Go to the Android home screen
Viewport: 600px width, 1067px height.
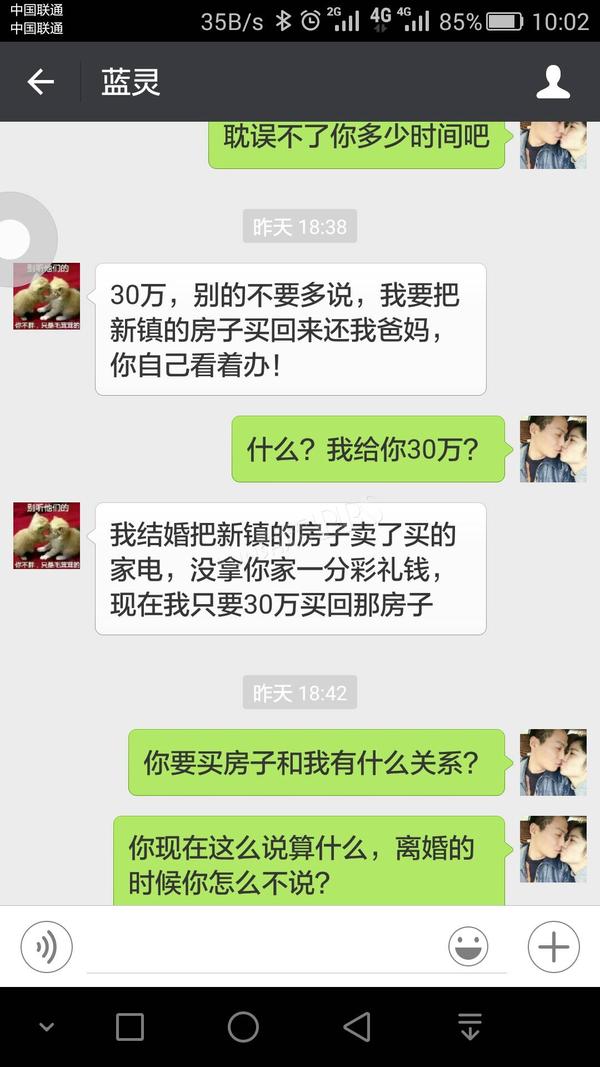pos(243,1027)
